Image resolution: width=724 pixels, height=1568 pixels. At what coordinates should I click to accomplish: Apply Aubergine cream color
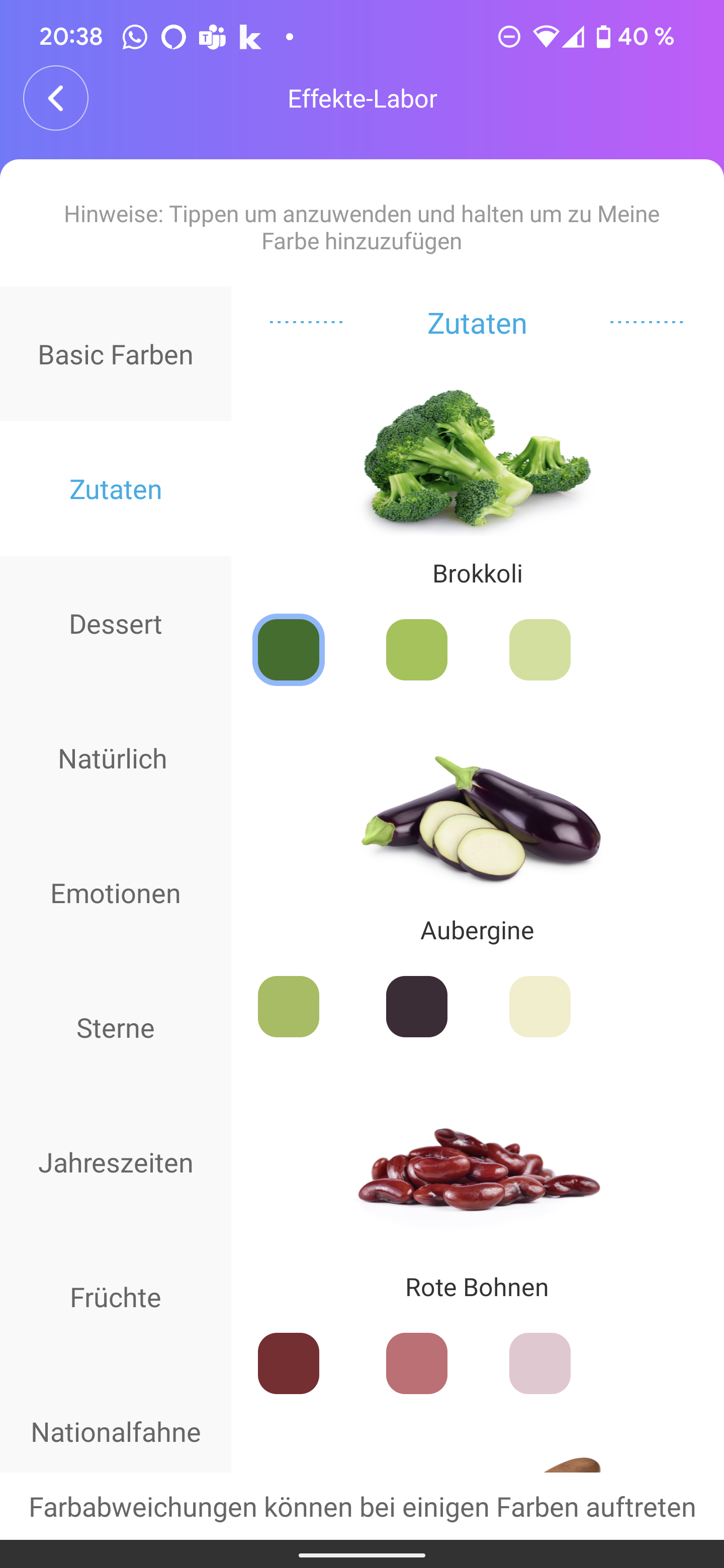point(539,1006)
